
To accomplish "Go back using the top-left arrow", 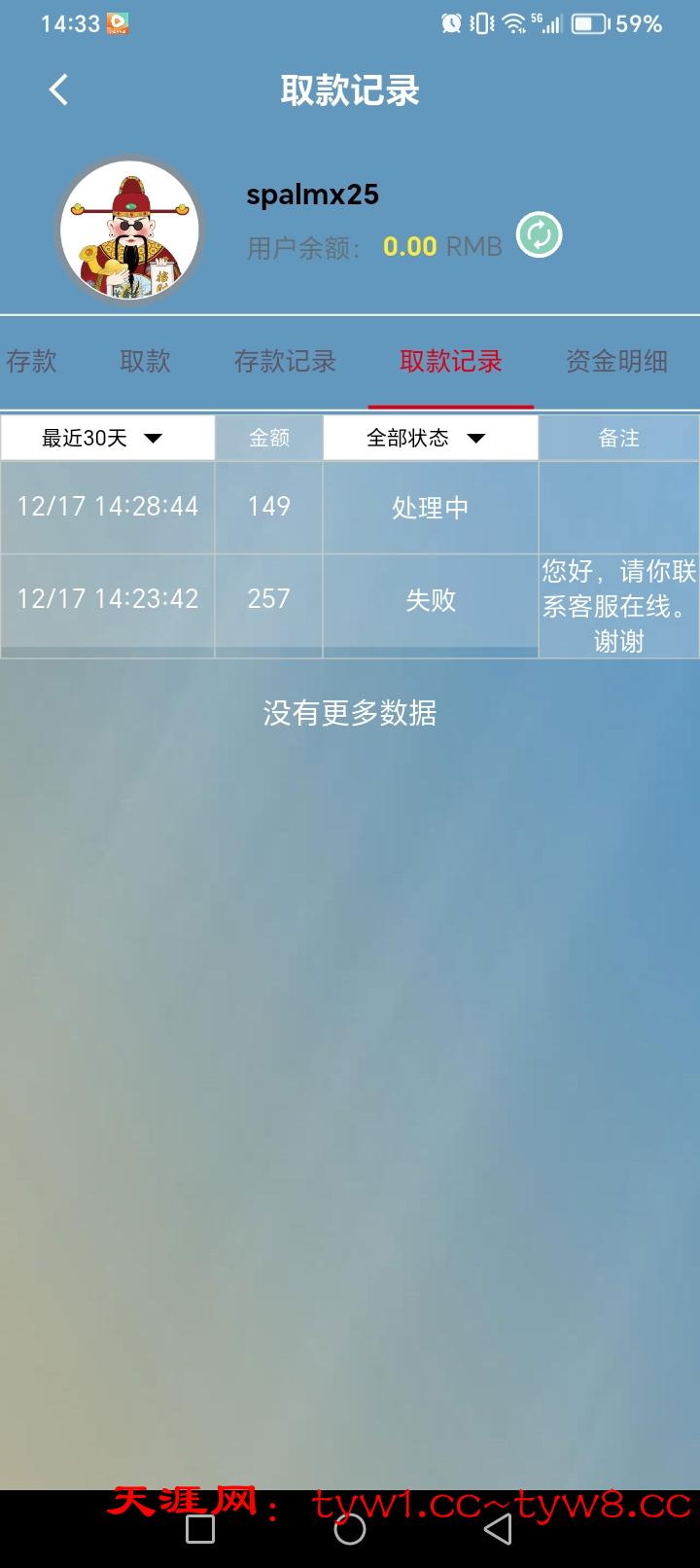I will click(x=59, y=90).
